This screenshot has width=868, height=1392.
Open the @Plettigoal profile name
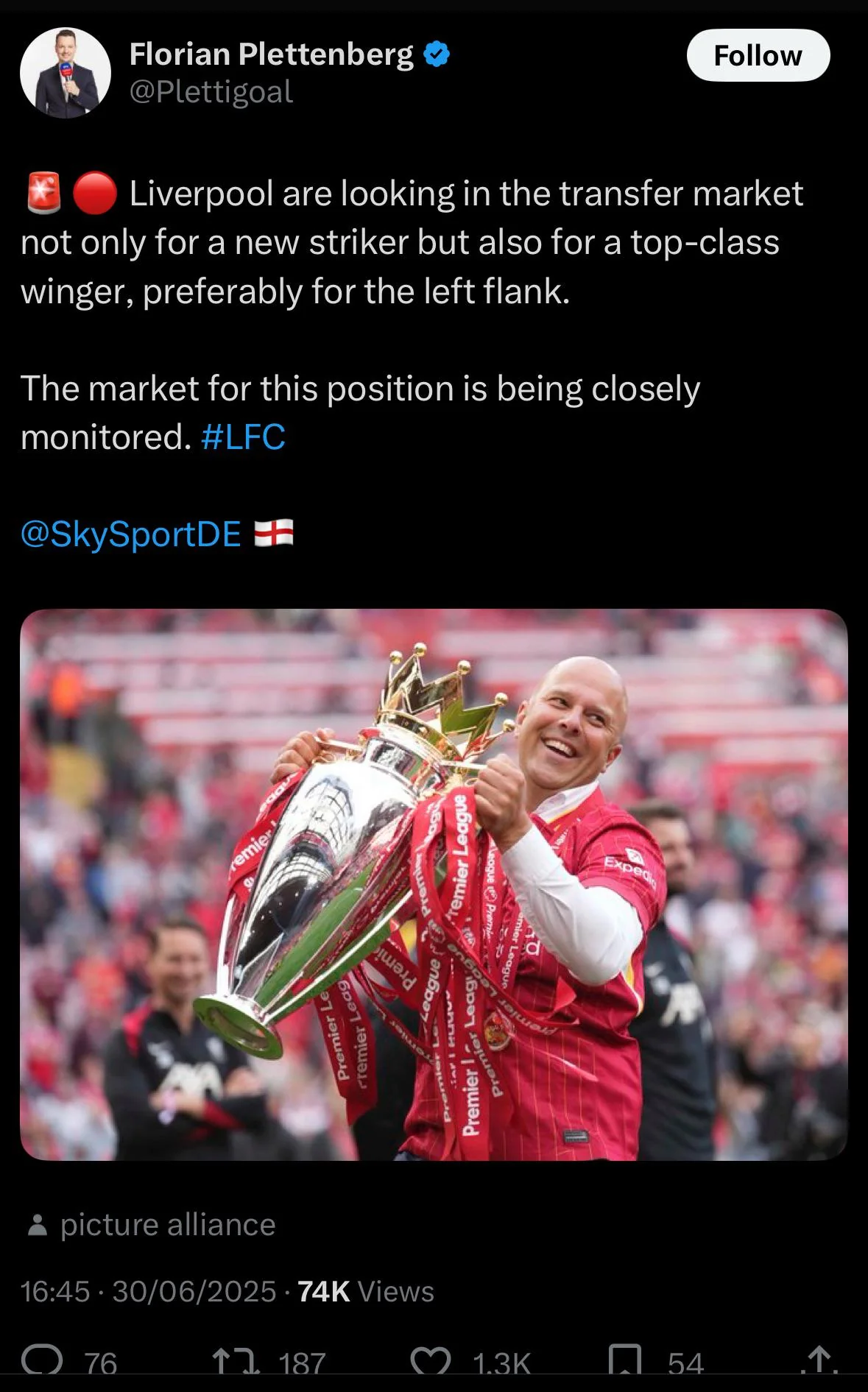[x=211, y=92]
